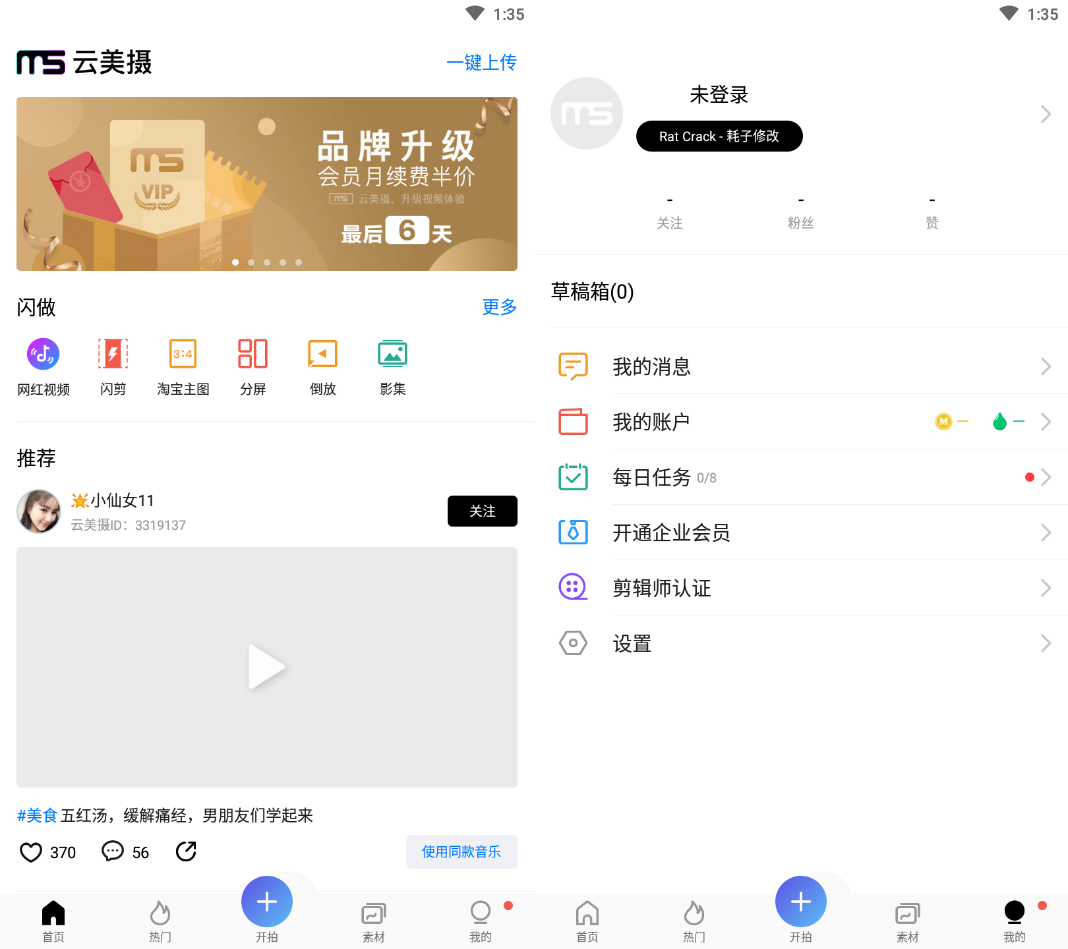Select the 闪剪 tool
Image resolution: width=1068 pixels, height=949 pixels.
pos(113,365)
